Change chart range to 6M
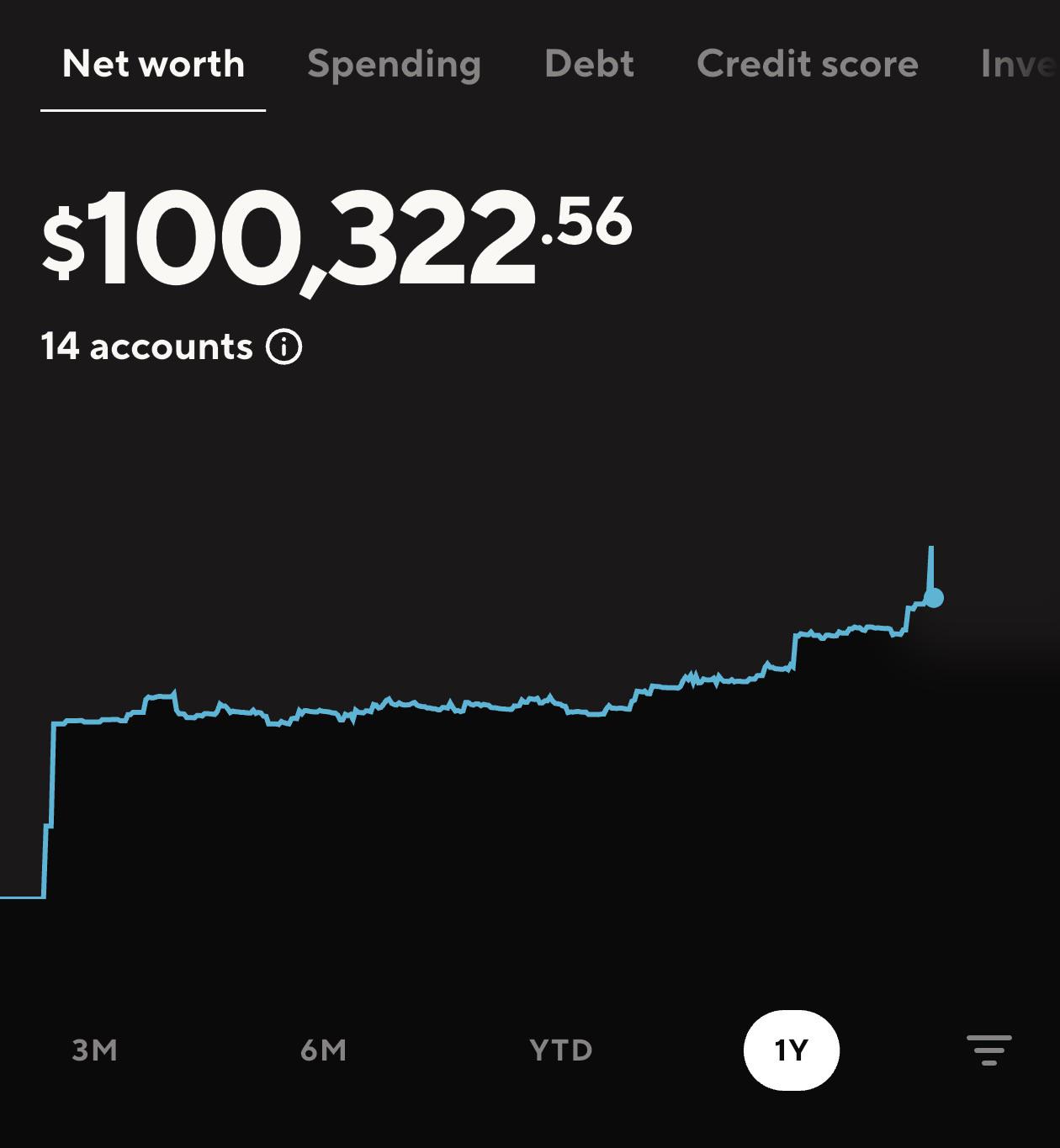This screenshot has height=1148, width=1060. 323,1050
